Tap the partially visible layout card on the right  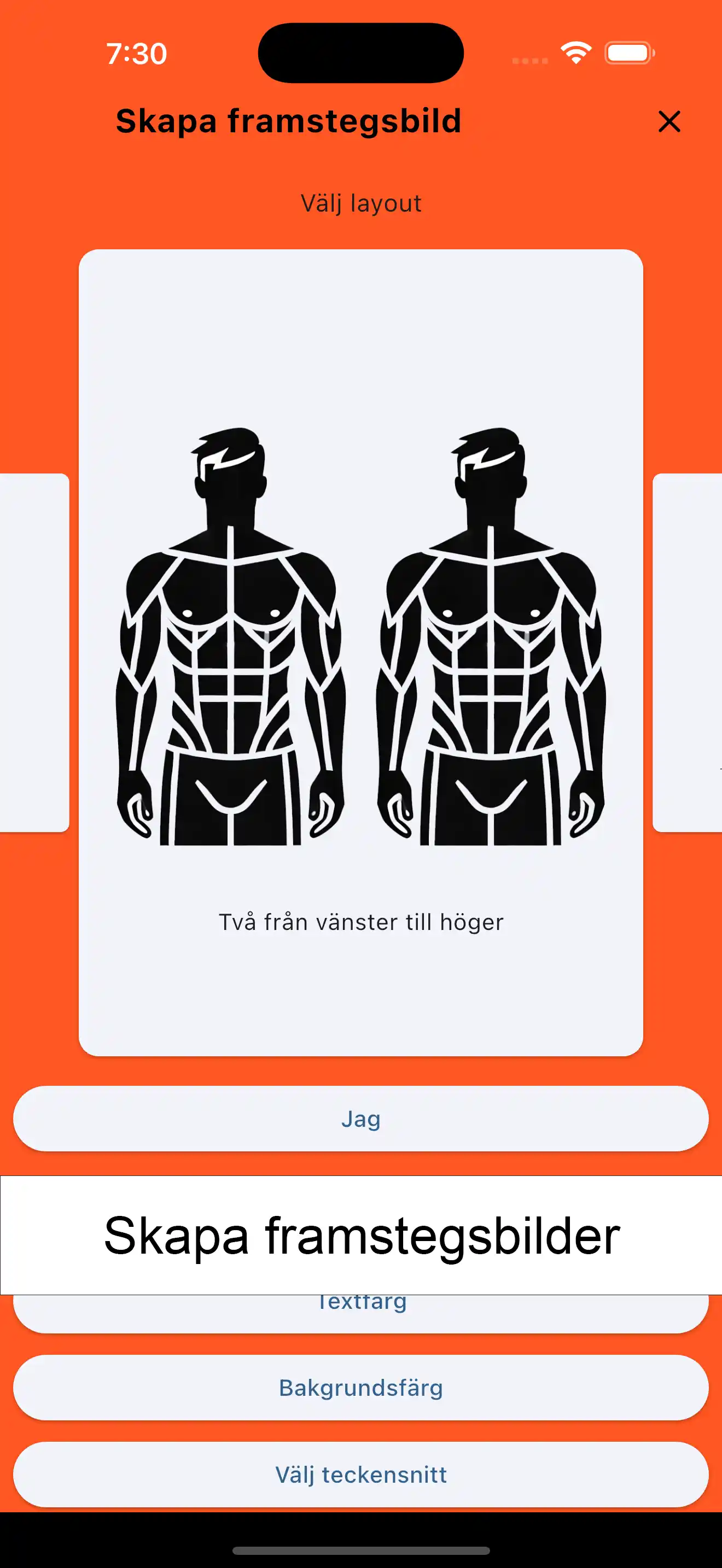pos(688,651)
